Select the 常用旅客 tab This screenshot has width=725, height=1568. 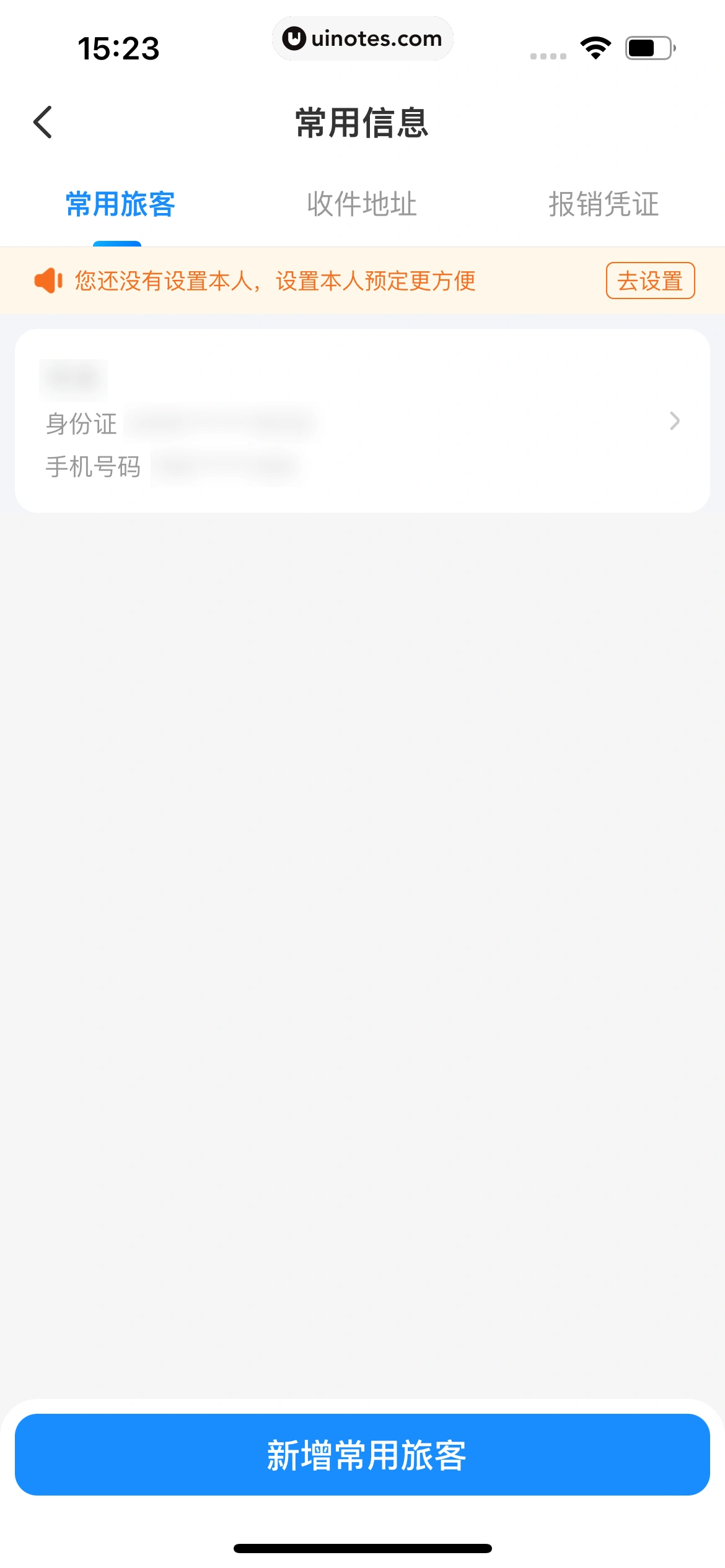pos(120,204)
